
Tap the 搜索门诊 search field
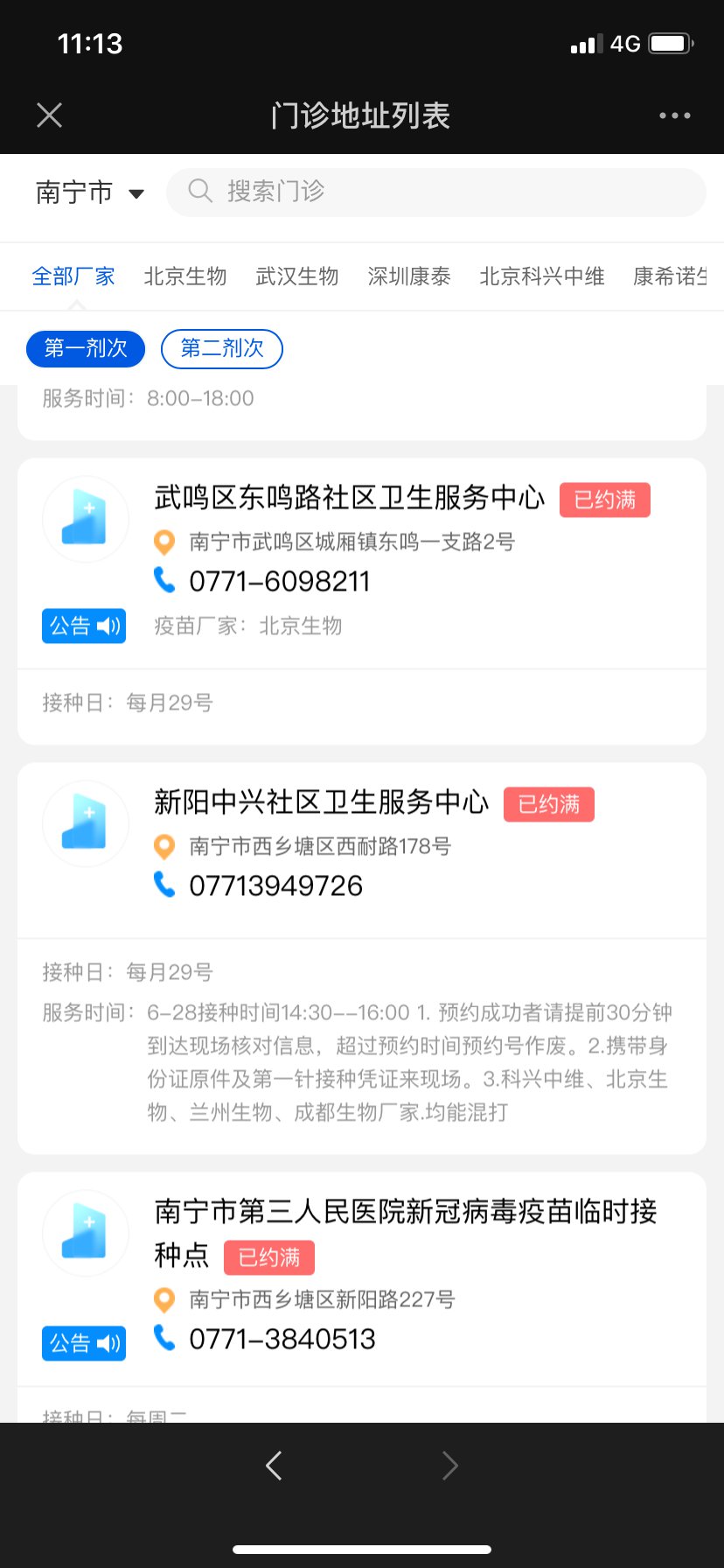coord(435,192)
